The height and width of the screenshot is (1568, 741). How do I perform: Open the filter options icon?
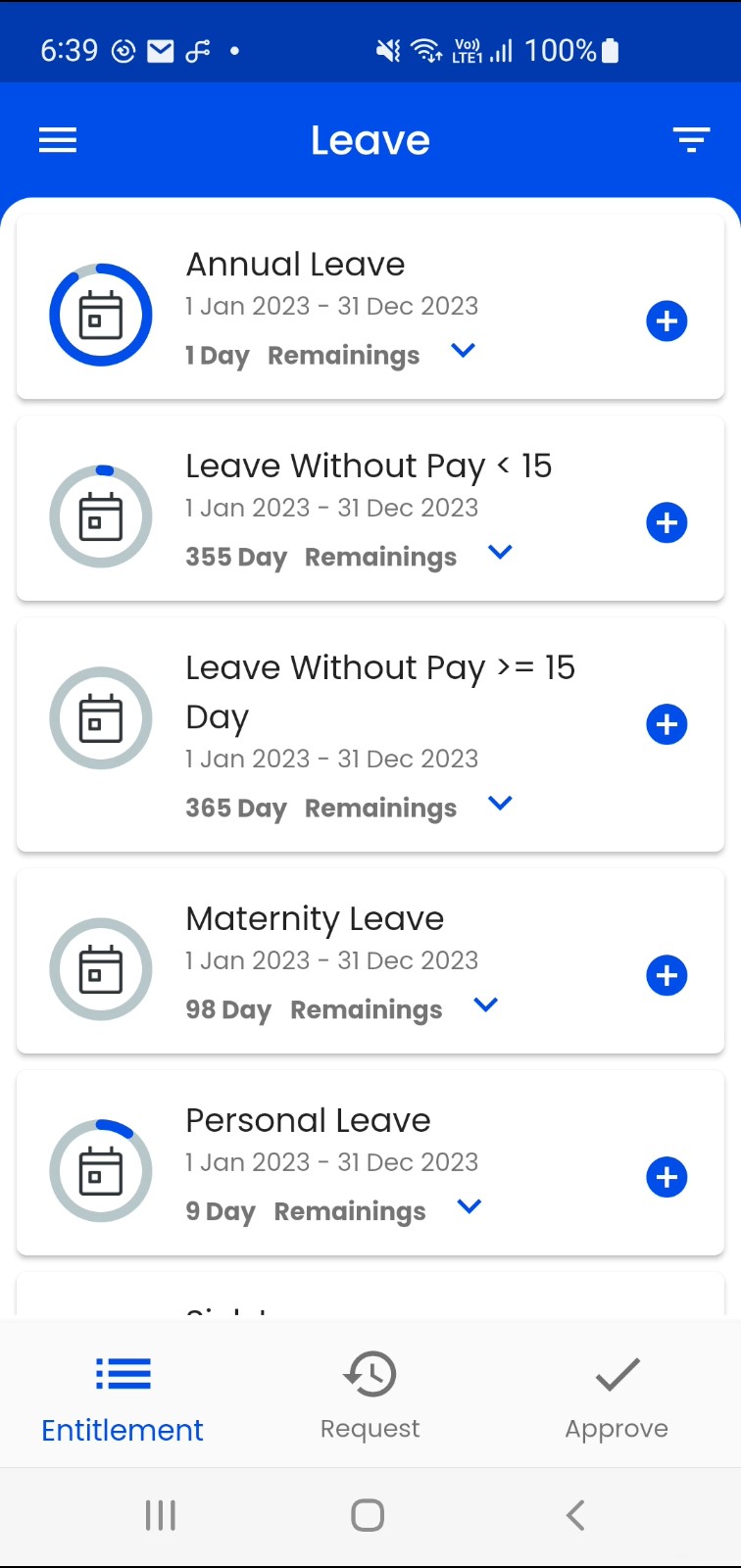click(691, 141)
